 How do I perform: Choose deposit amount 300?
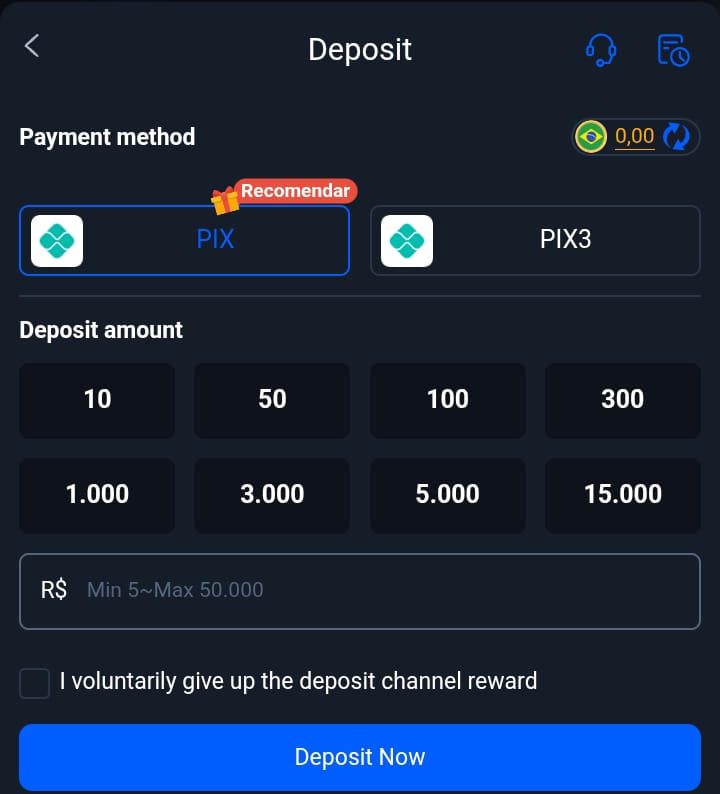pos(622,400)
